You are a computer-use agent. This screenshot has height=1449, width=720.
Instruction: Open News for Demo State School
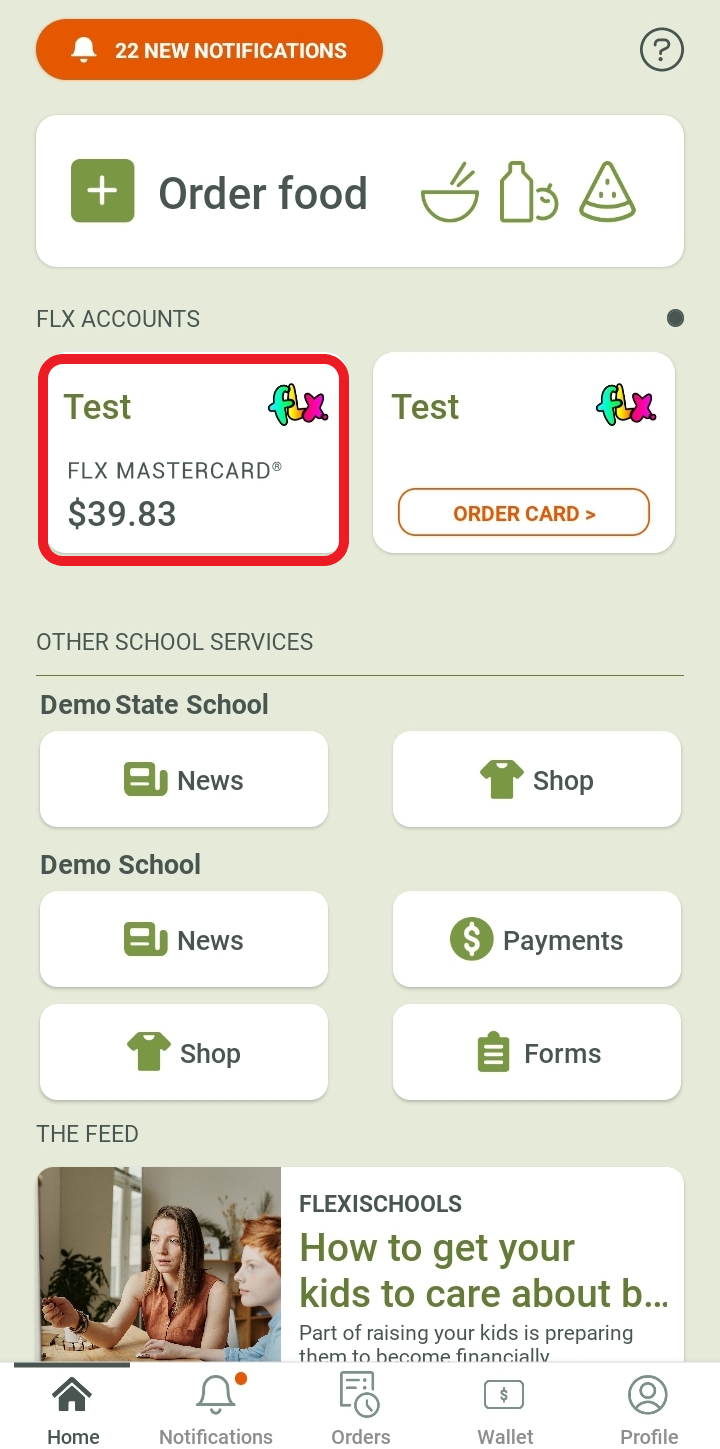click(184, 780)
